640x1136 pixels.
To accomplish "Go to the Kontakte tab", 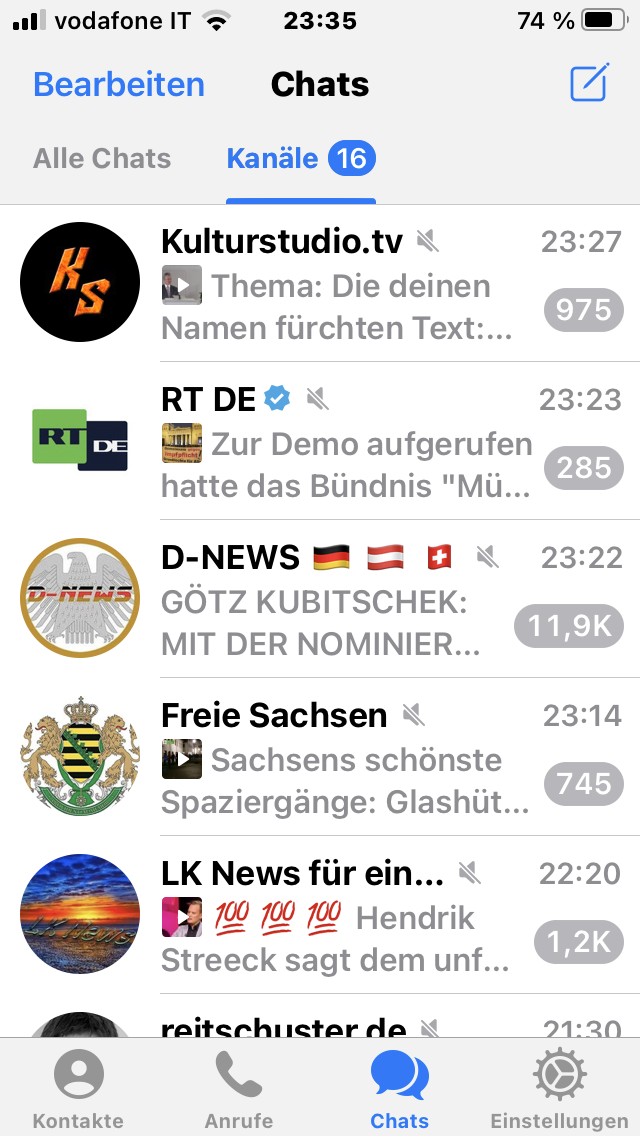I will [x=78, y=1088].
